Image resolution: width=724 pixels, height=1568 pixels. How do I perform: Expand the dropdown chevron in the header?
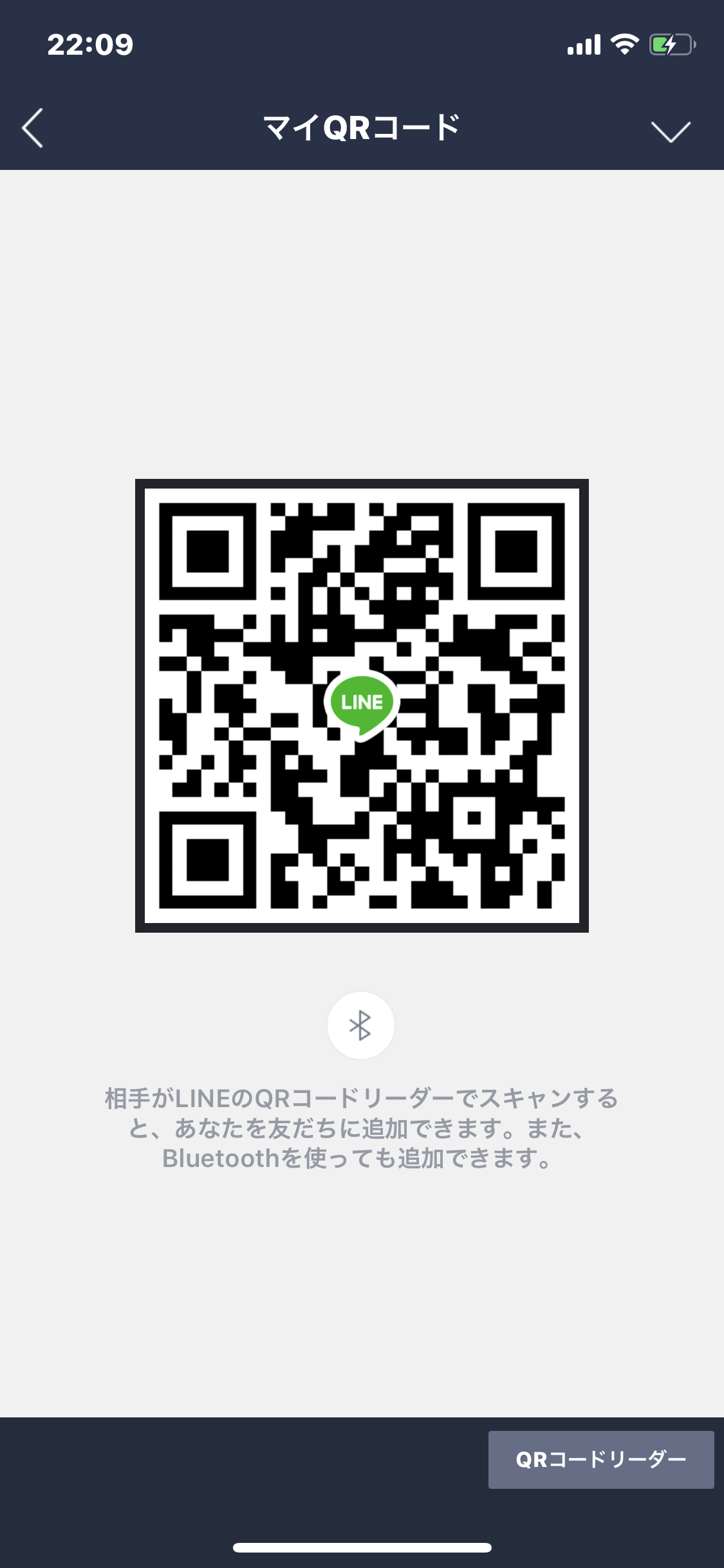671,131
